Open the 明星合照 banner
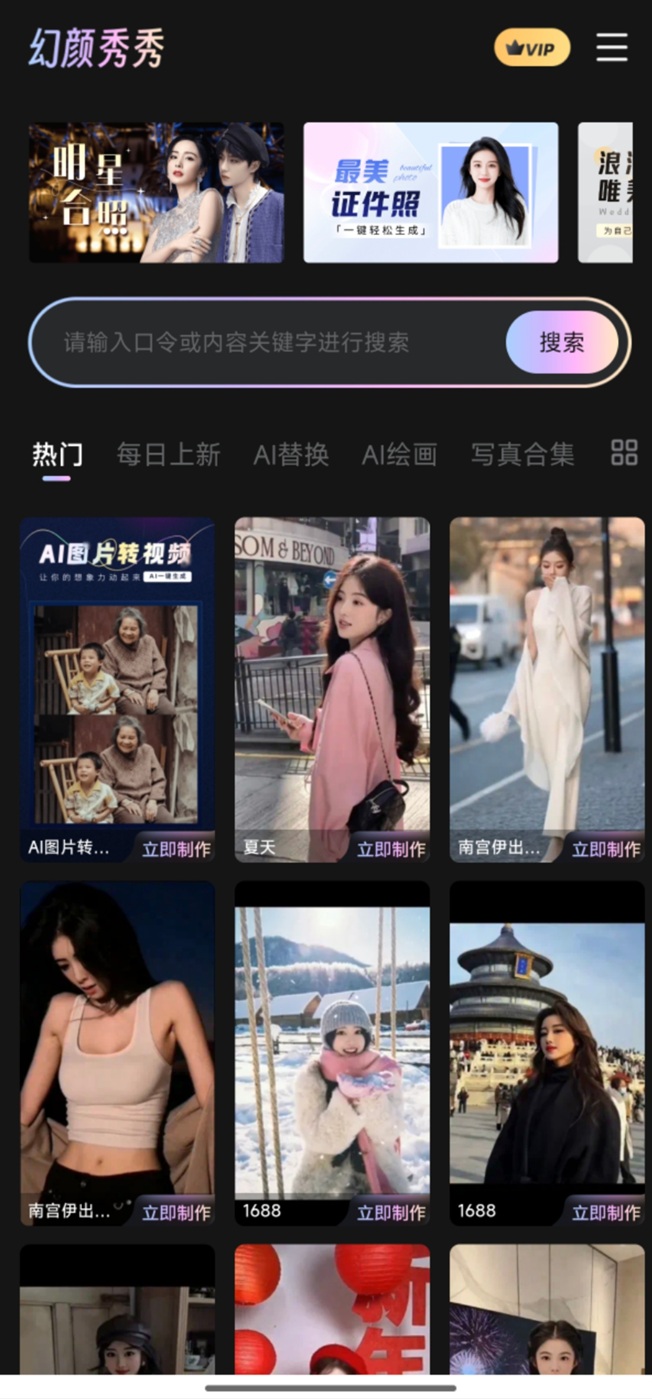 coord(156,192)
